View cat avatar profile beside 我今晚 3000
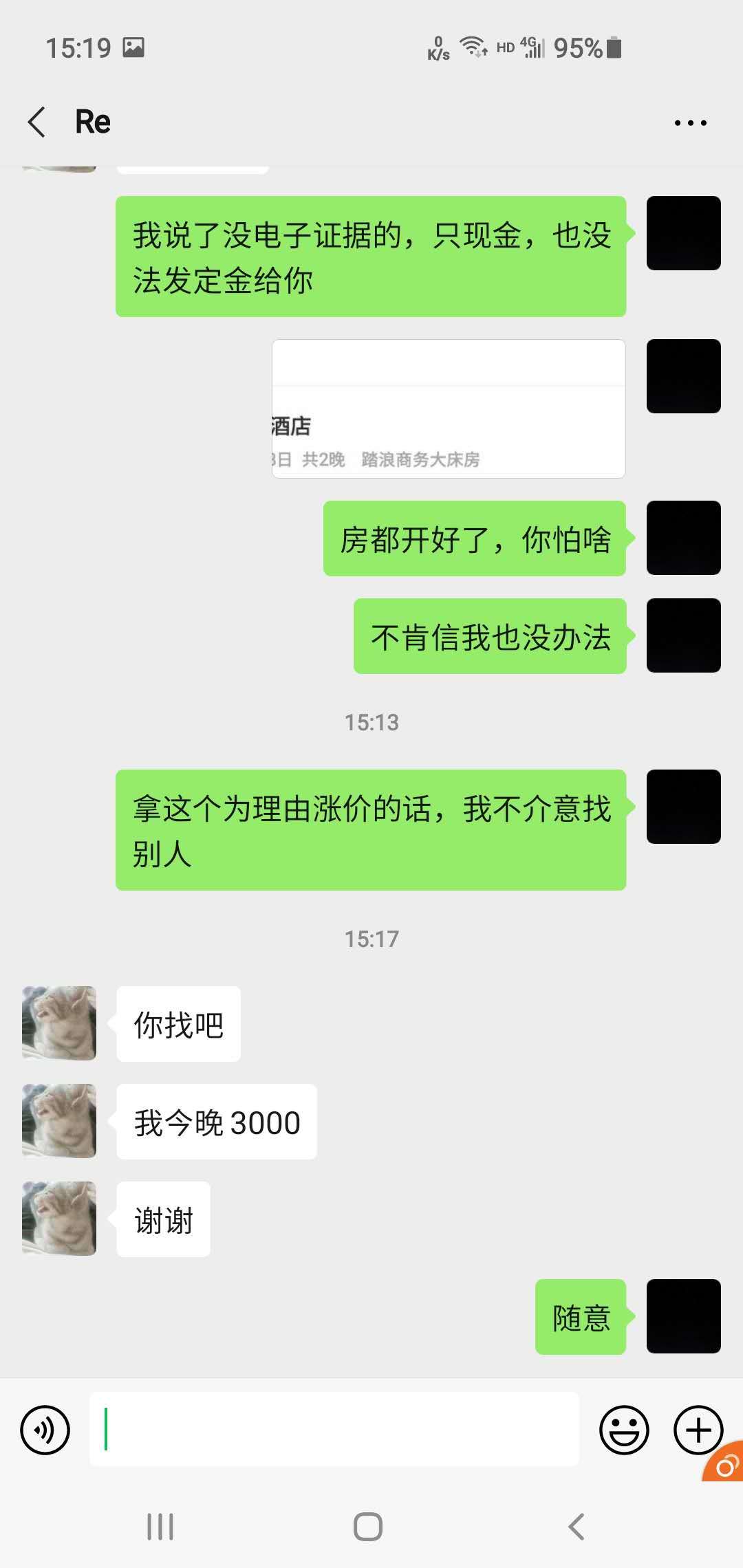This screenshot has height=1568, width=743. (x=59, y=1121)
